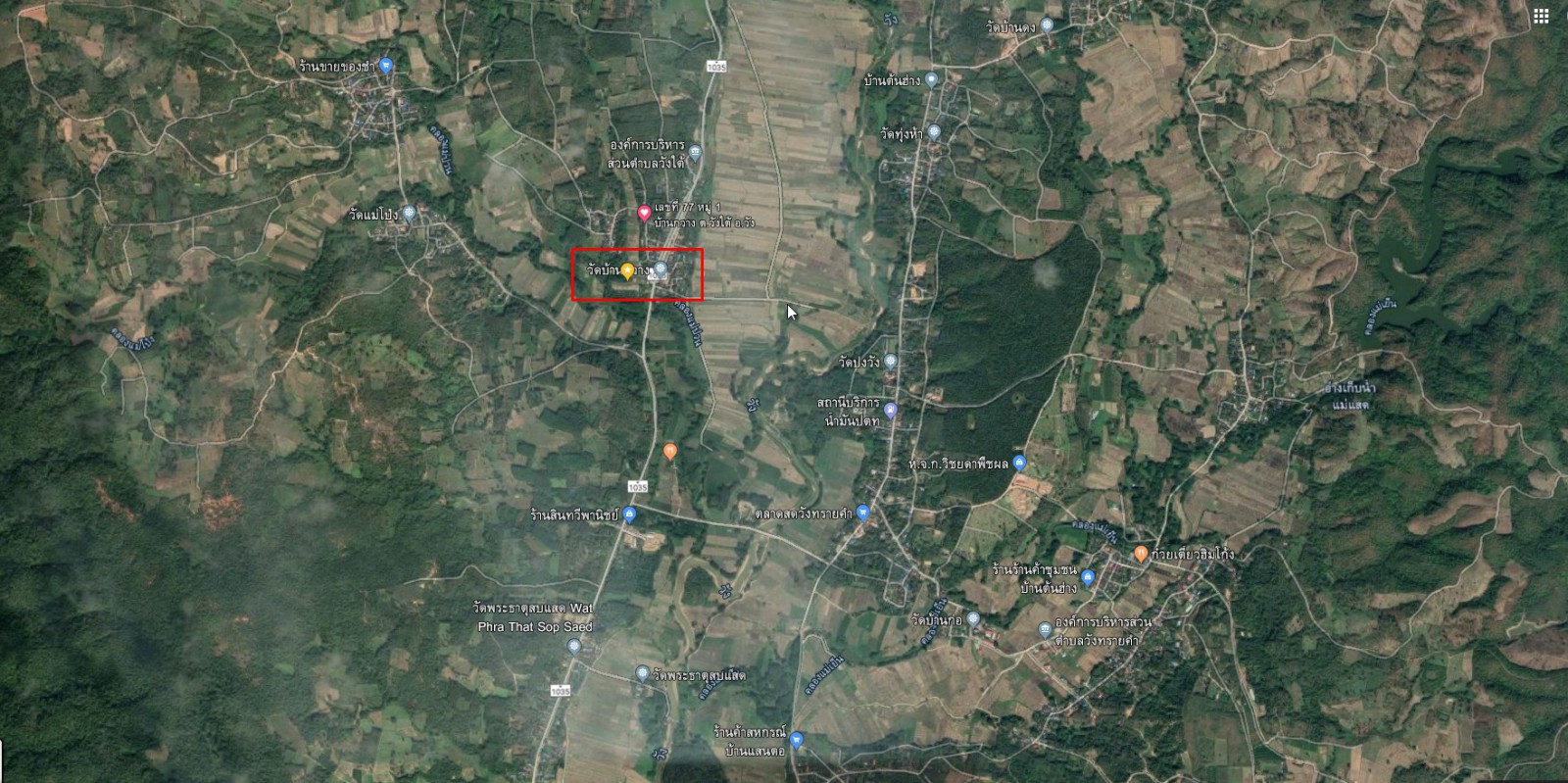This screenshot has width=1568, height=783.
Task: Select the ตลาดสดวังทรายคำ market marker
Action: click(862, 513)
